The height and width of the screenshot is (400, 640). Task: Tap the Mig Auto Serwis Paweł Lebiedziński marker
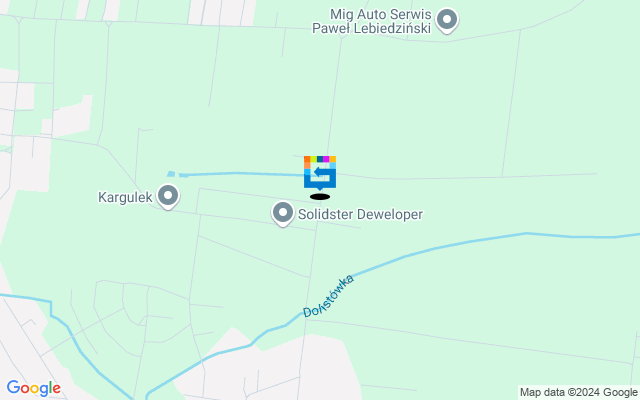pyautogui.click(x=448, y=19)
